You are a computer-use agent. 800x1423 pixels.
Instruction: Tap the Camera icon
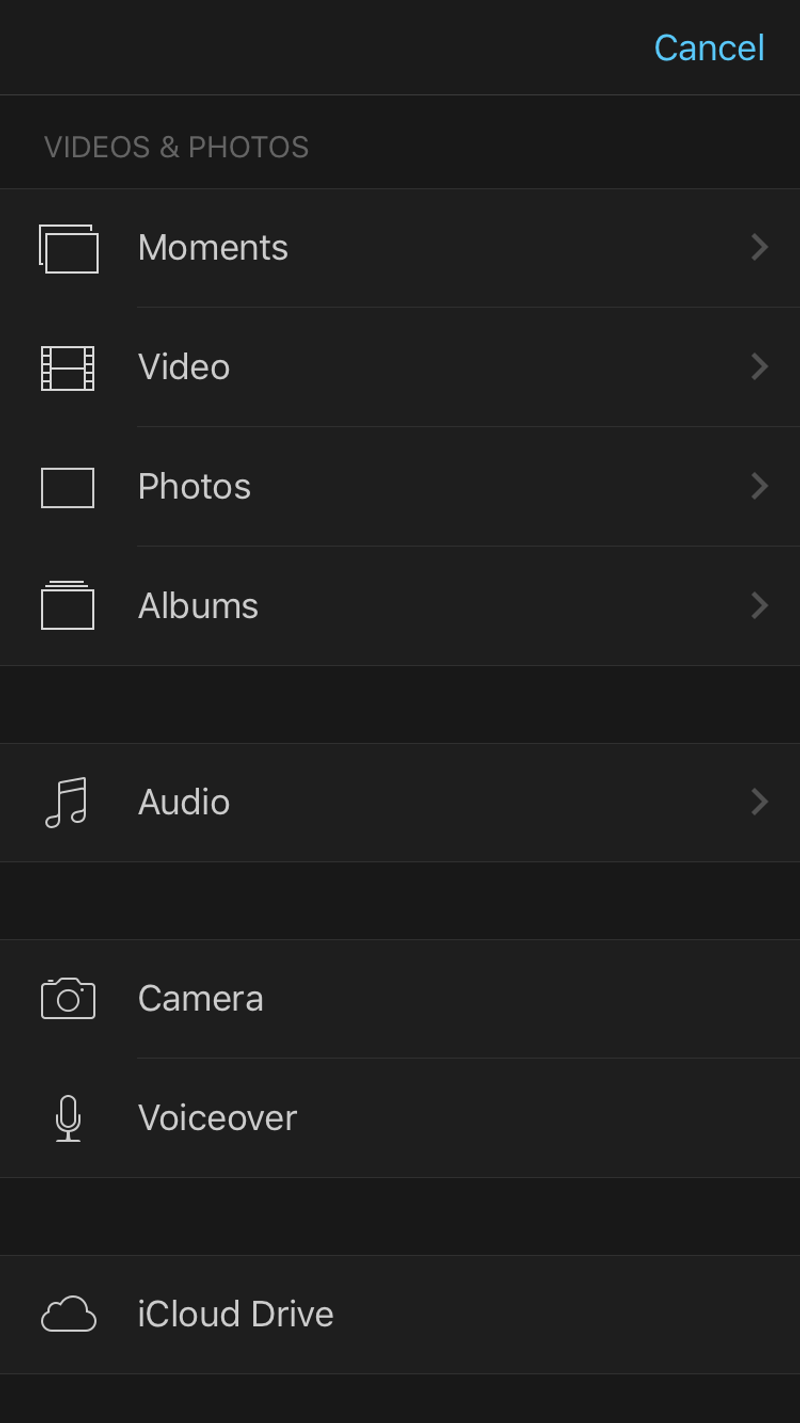tap(67, 997)
